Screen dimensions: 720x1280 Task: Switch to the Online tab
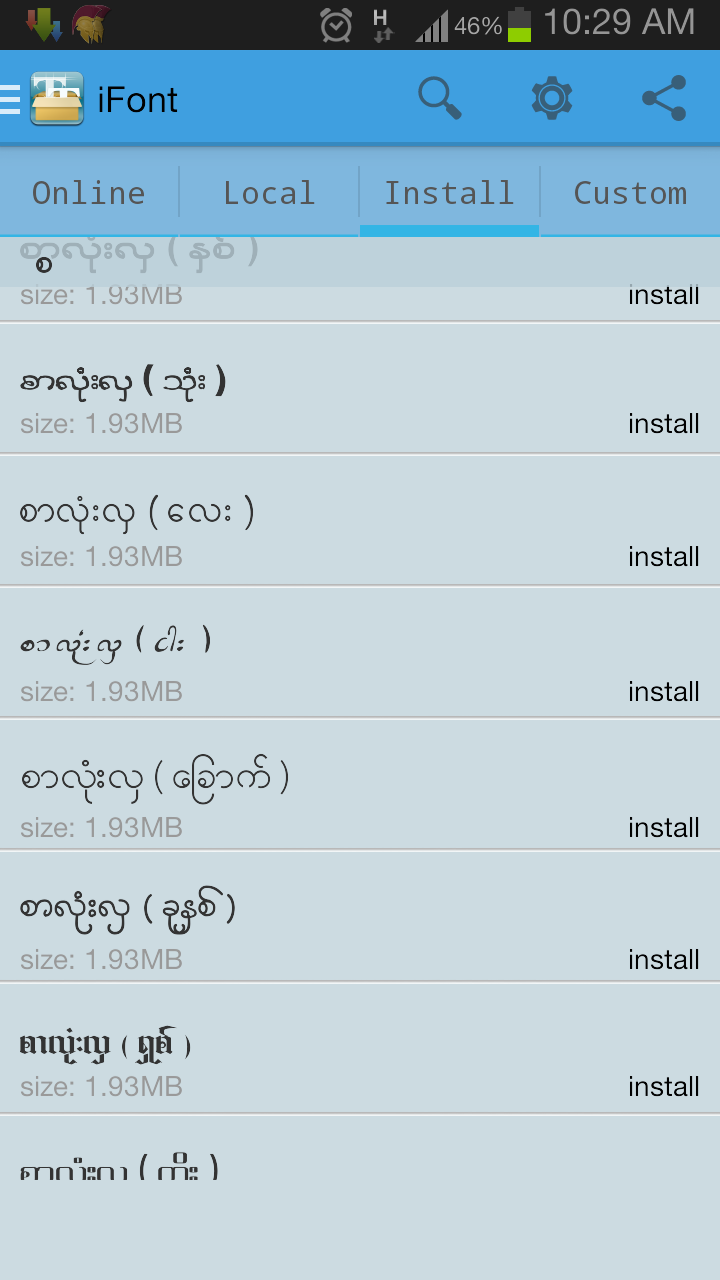coord(89,193)
